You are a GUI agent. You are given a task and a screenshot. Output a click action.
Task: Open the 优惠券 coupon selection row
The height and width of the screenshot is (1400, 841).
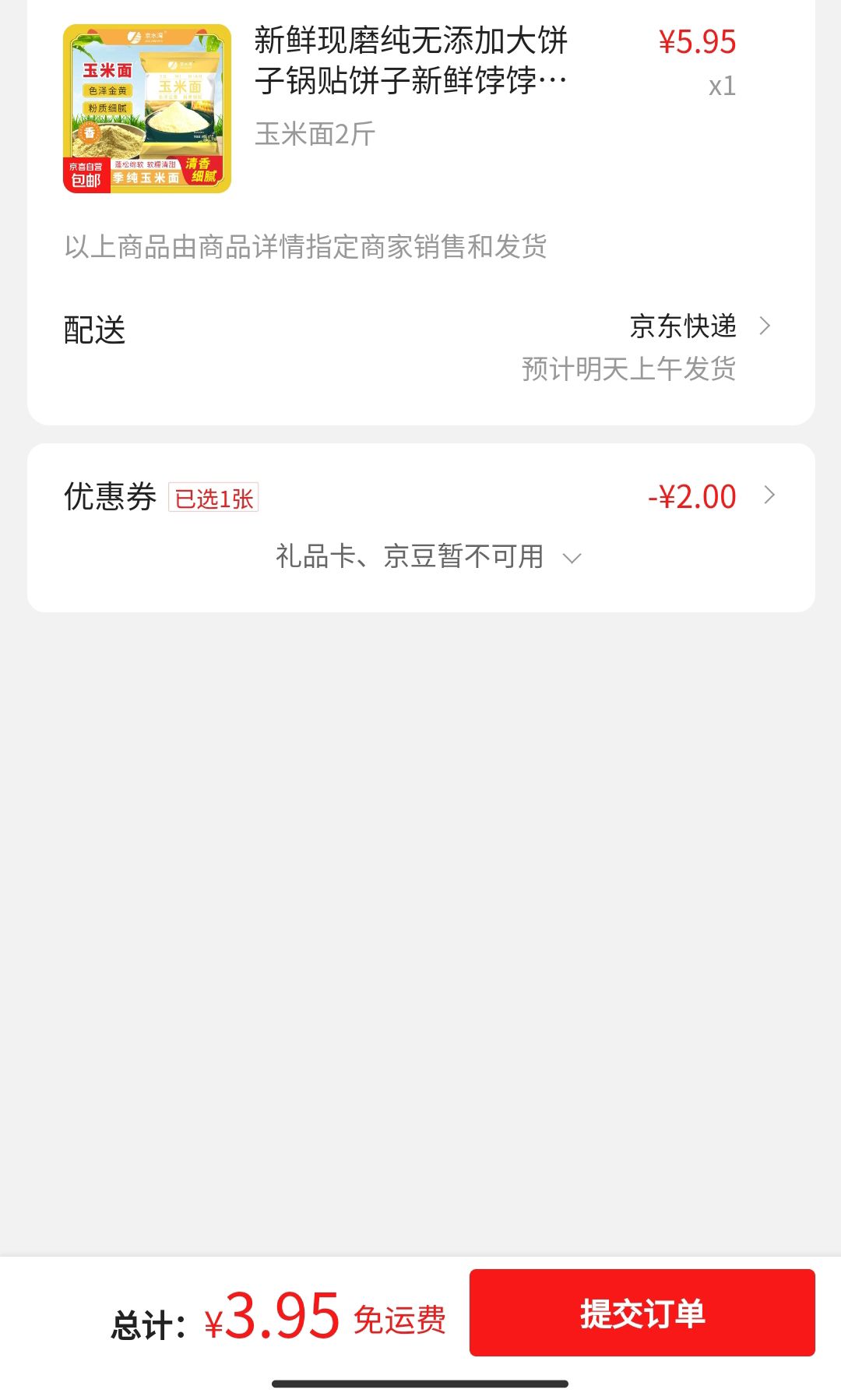(x=420, y=497)
